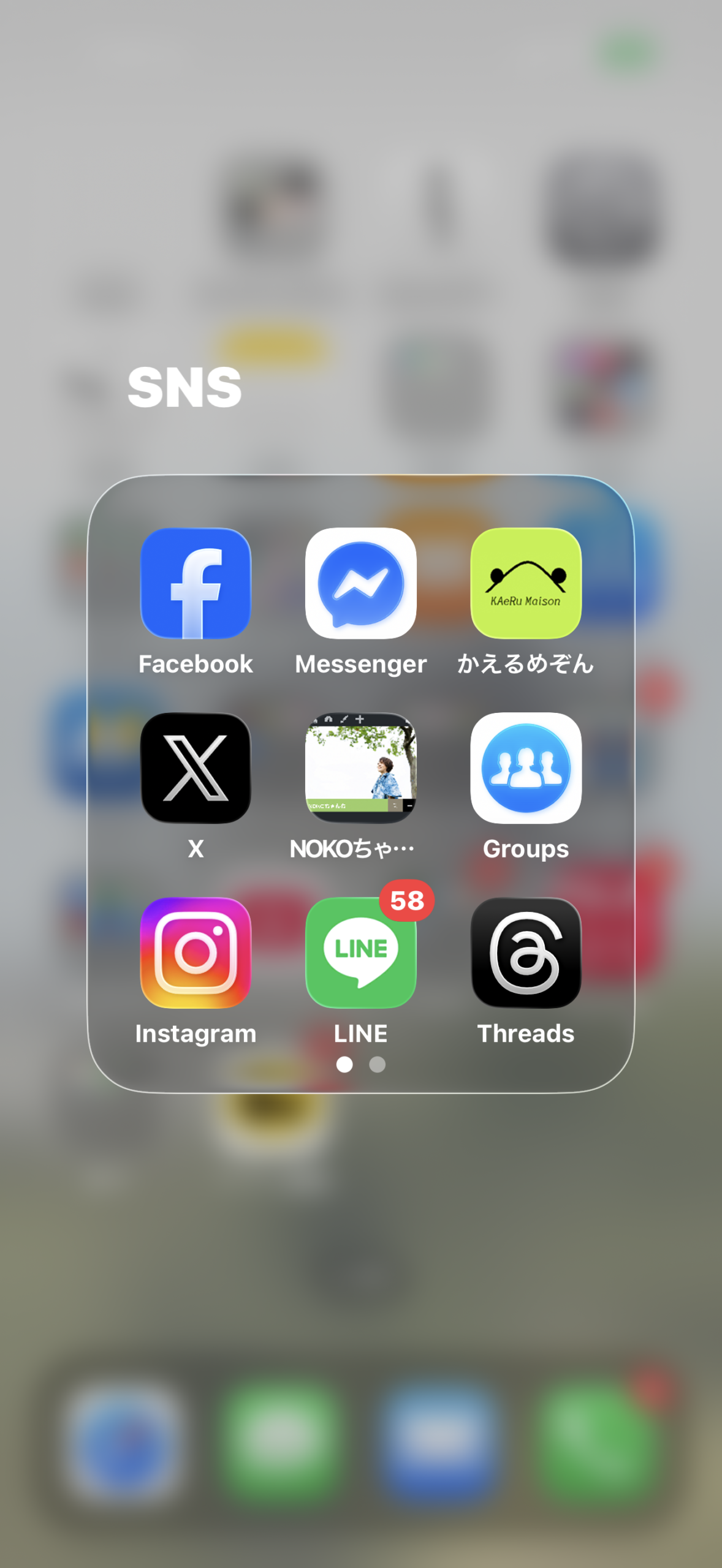Open the NOKOちゃ… shortcut
Viewport: 722px width, 1568px height.
(x=360, y=767)
